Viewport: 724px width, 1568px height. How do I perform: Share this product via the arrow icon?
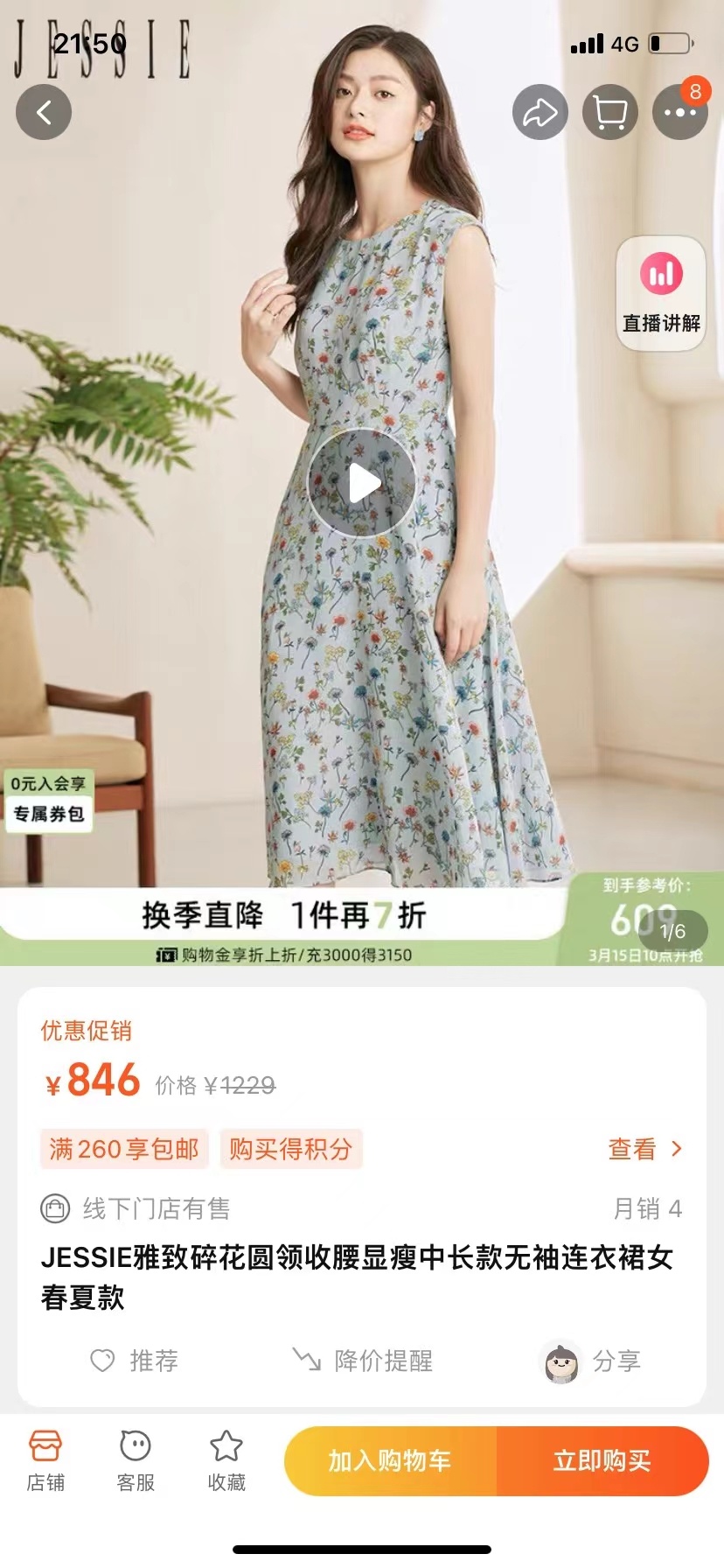coord(540,112)
